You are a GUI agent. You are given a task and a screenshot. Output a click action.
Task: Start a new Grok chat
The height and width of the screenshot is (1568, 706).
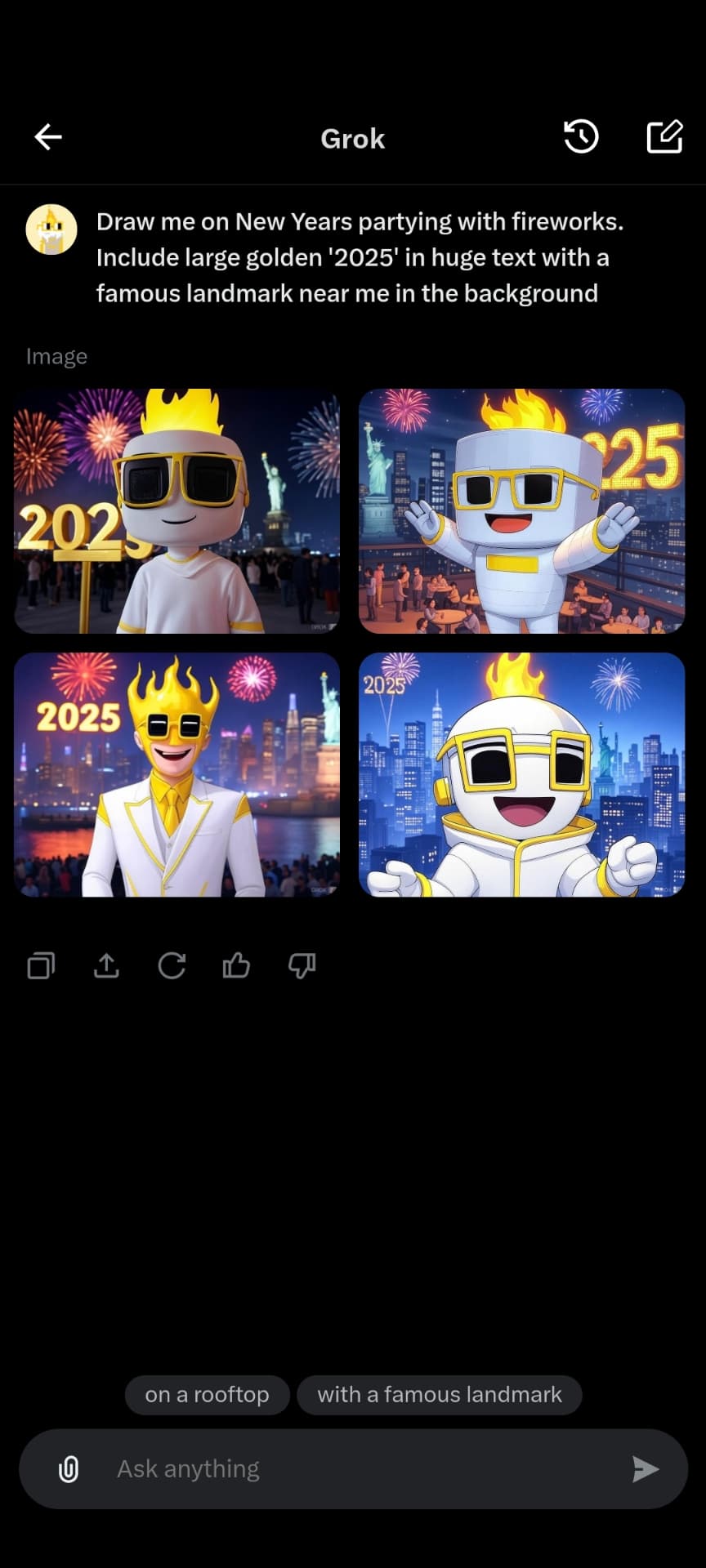click(x=664, y=136)
